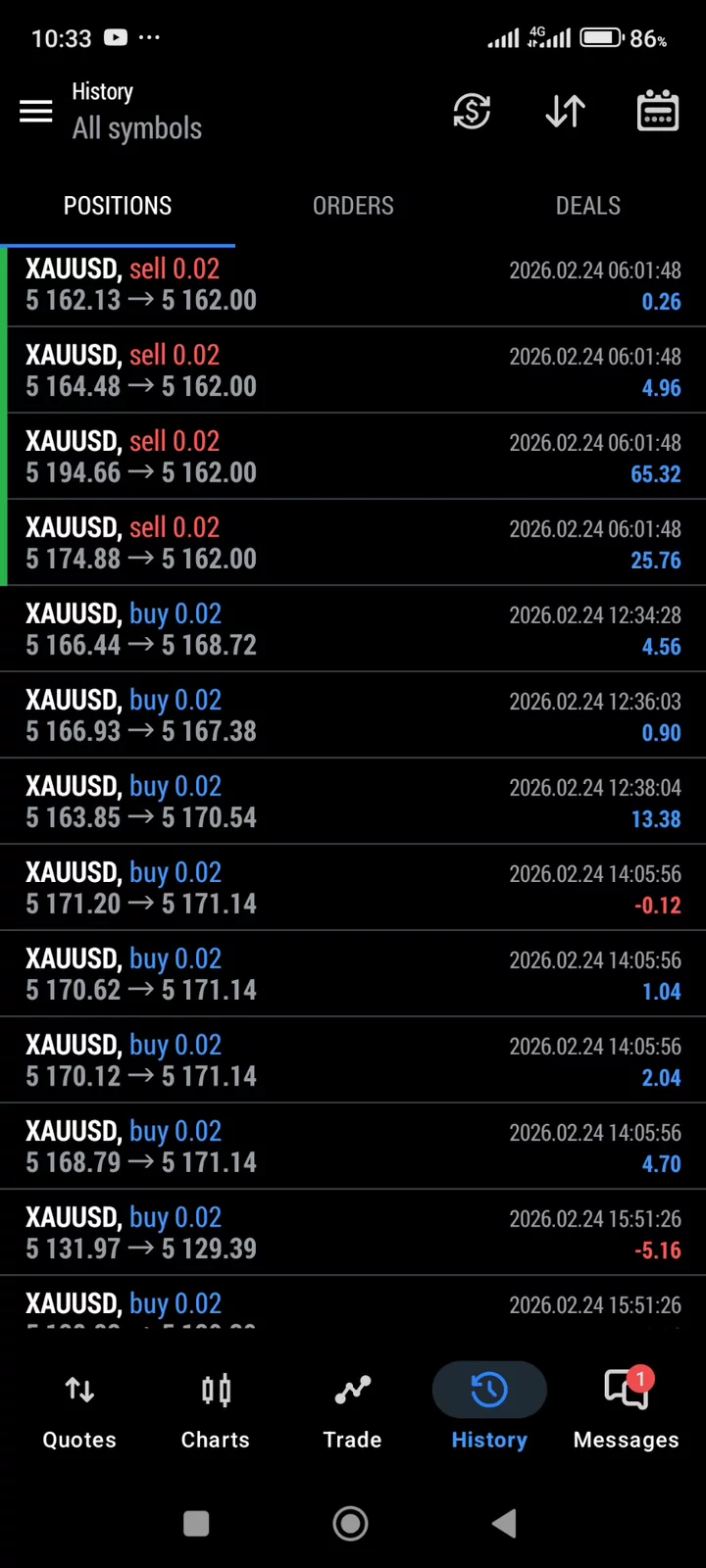Open the hamburger drawer menu
This screenshot has width=706, height=1568.
36,112
